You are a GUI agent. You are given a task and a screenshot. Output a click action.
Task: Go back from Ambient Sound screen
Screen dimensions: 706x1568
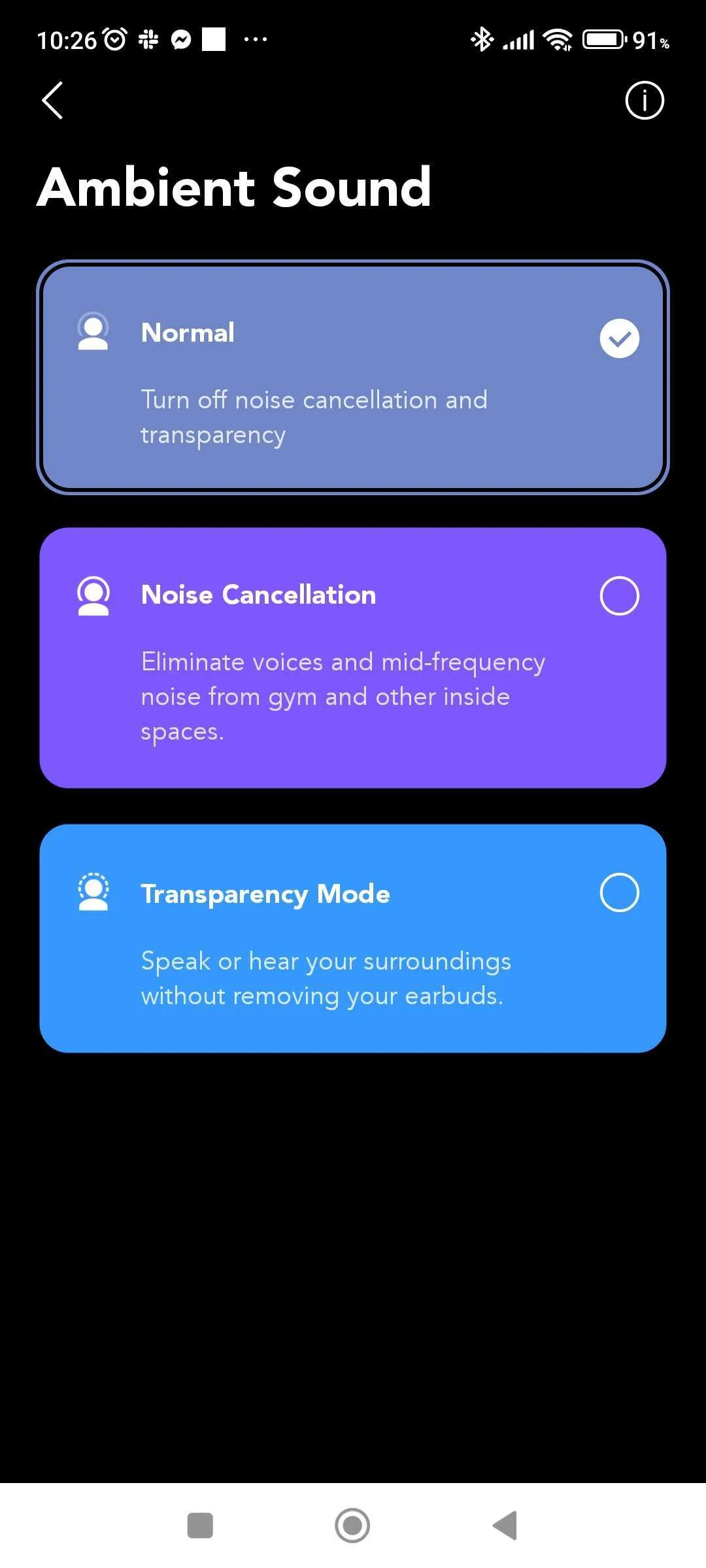point(52,101)
